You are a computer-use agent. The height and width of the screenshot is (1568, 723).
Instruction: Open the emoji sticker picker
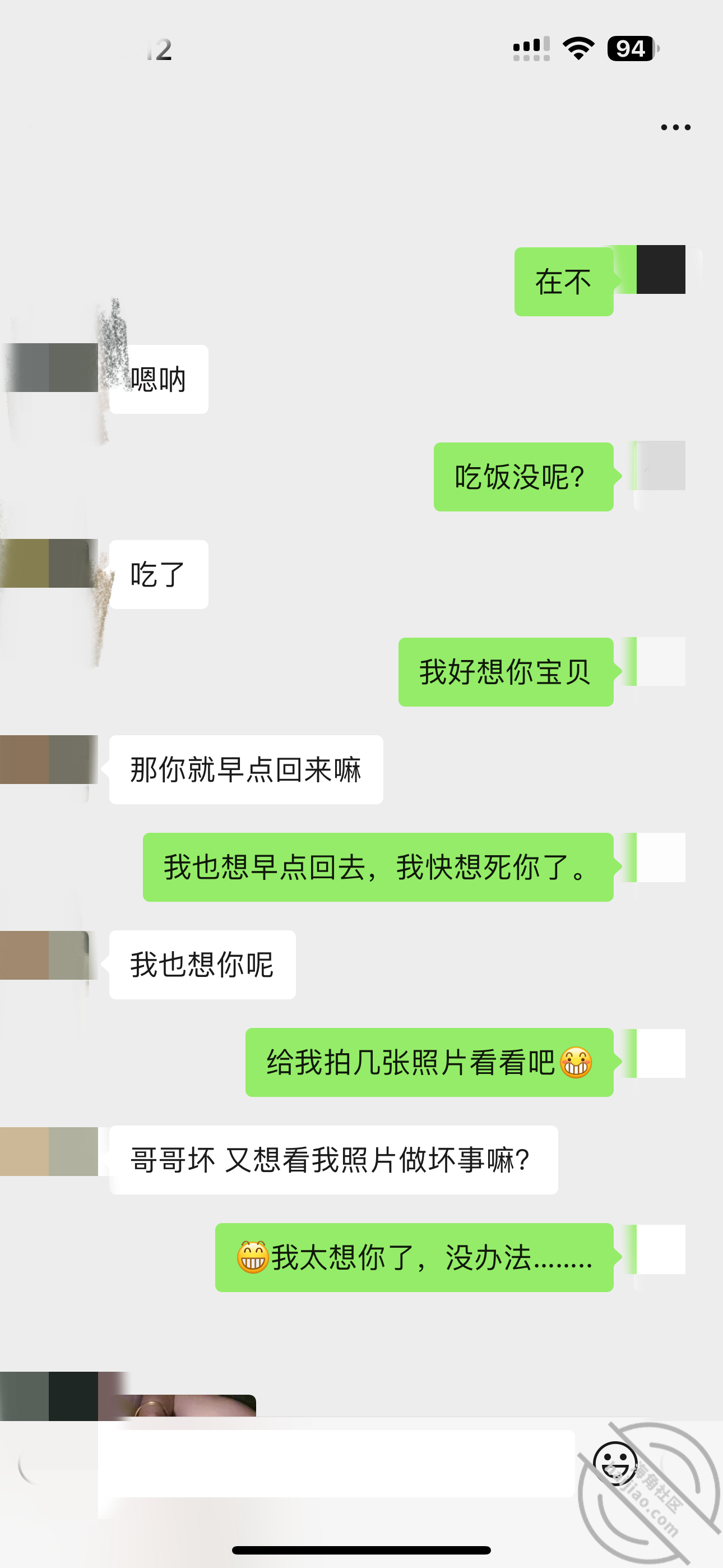pos(615,1463)
